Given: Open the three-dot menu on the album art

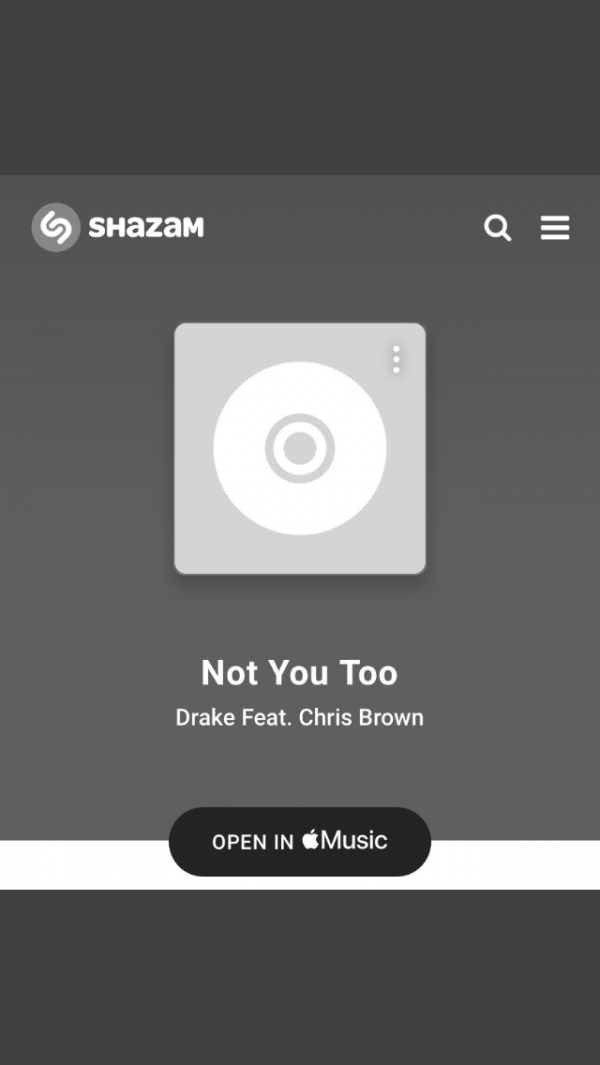Looking at the screenshot, I should [x=396, y=360].
